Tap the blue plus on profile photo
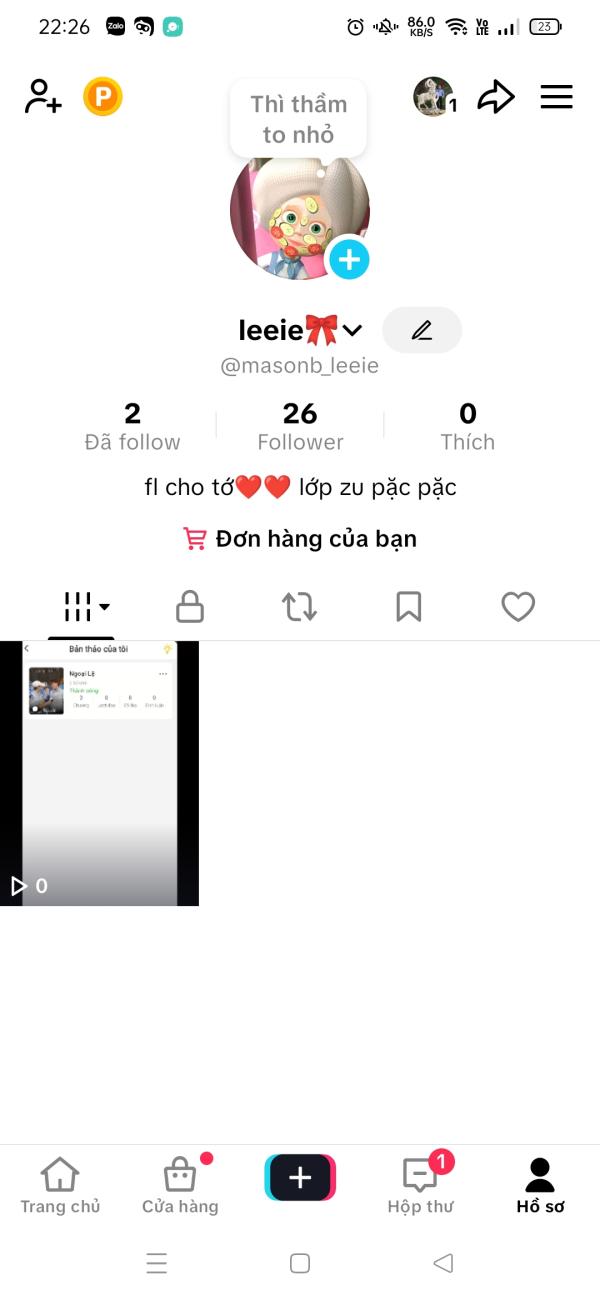The image size is (600, 1300). (349, 260)
